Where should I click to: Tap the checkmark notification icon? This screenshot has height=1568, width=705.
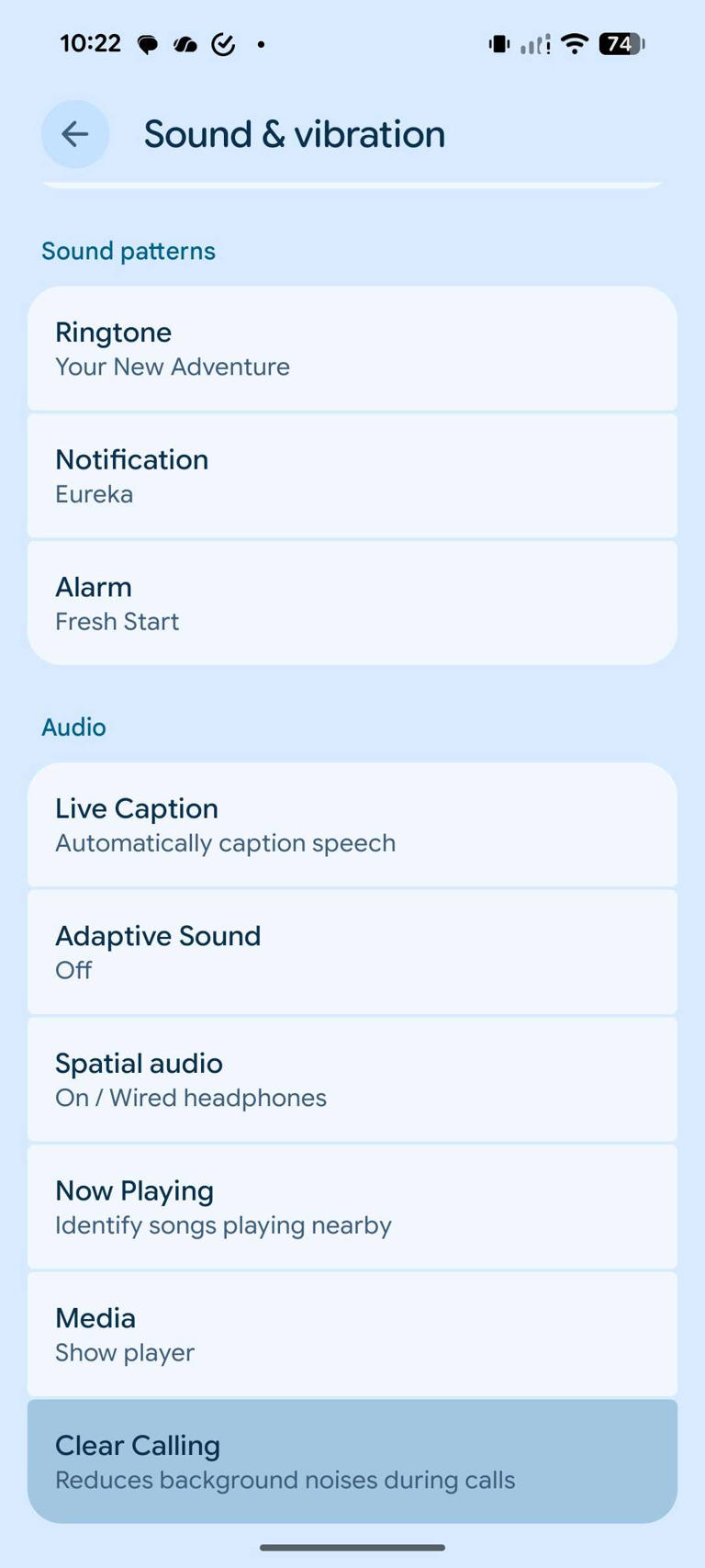click(x=223, y=43)
